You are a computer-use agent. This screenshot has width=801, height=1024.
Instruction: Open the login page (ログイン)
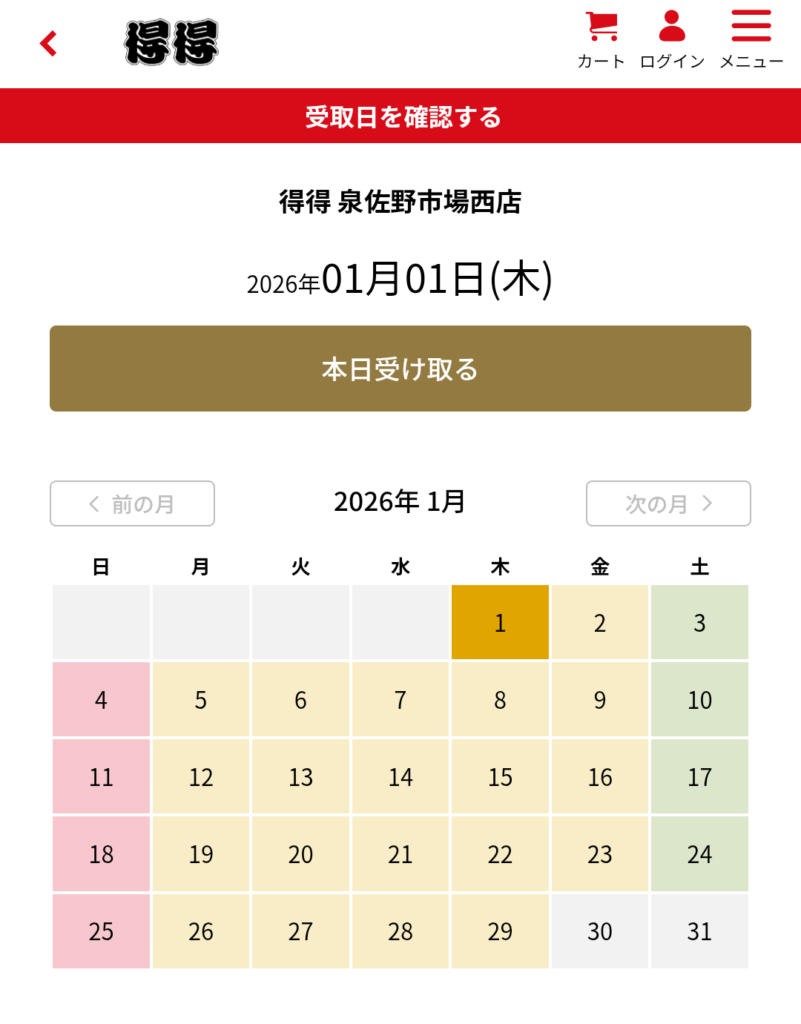tap(672, 39)
